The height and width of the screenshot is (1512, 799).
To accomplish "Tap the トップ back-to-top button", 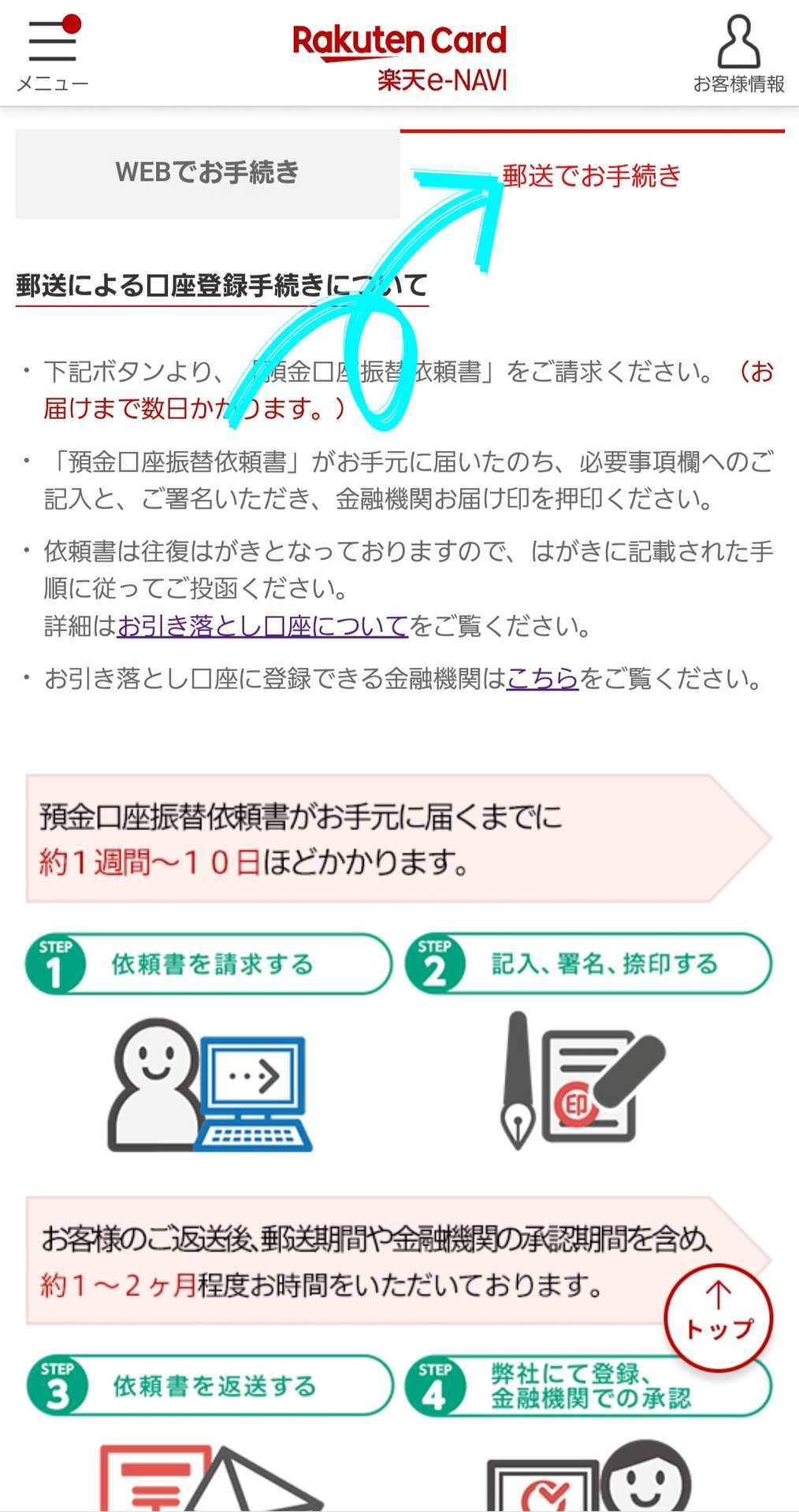I will (718, 1317).
